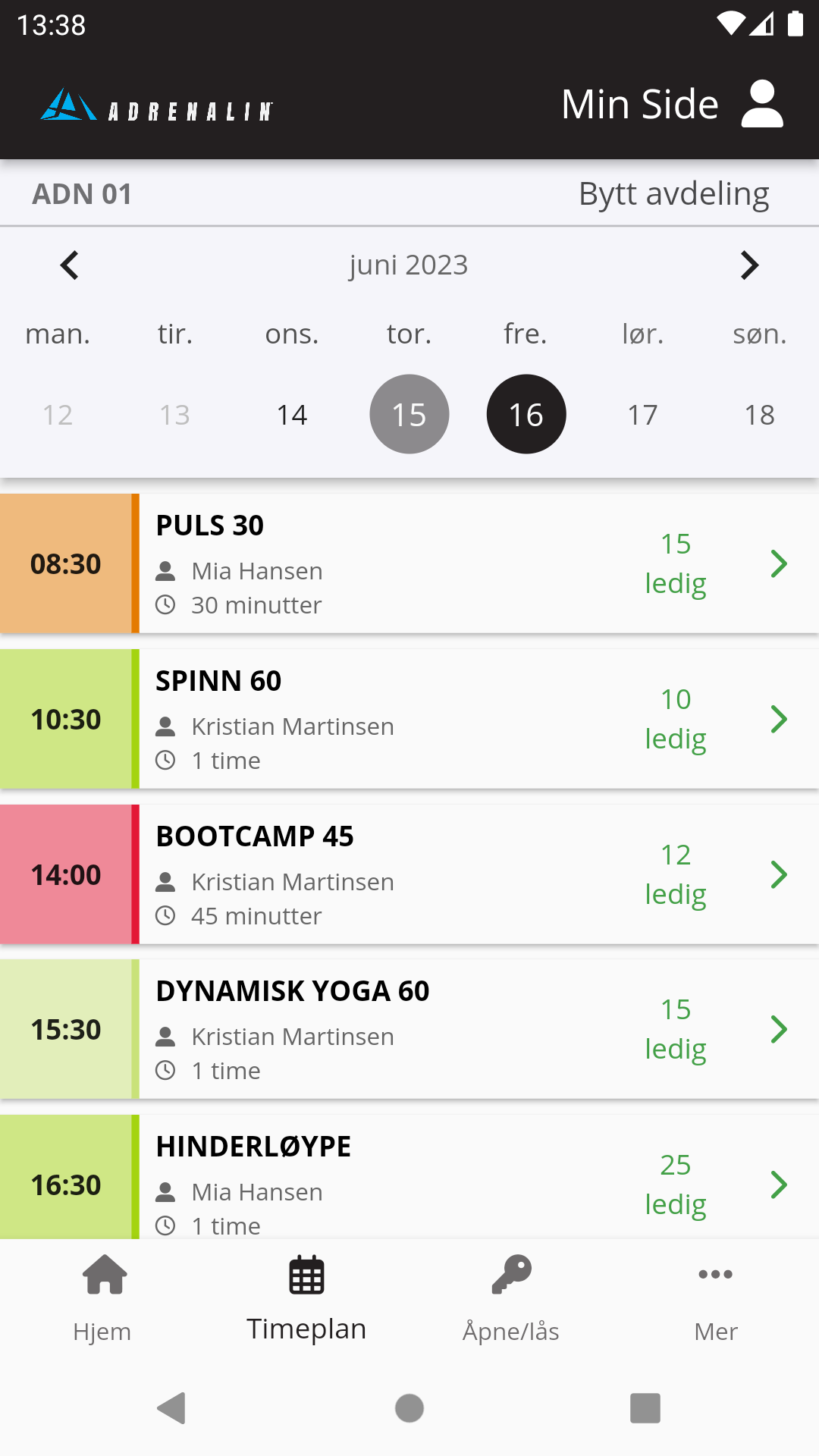The image size is (819, 1456).
Task: Open Min Side profile page
Action: pos(673,104)
